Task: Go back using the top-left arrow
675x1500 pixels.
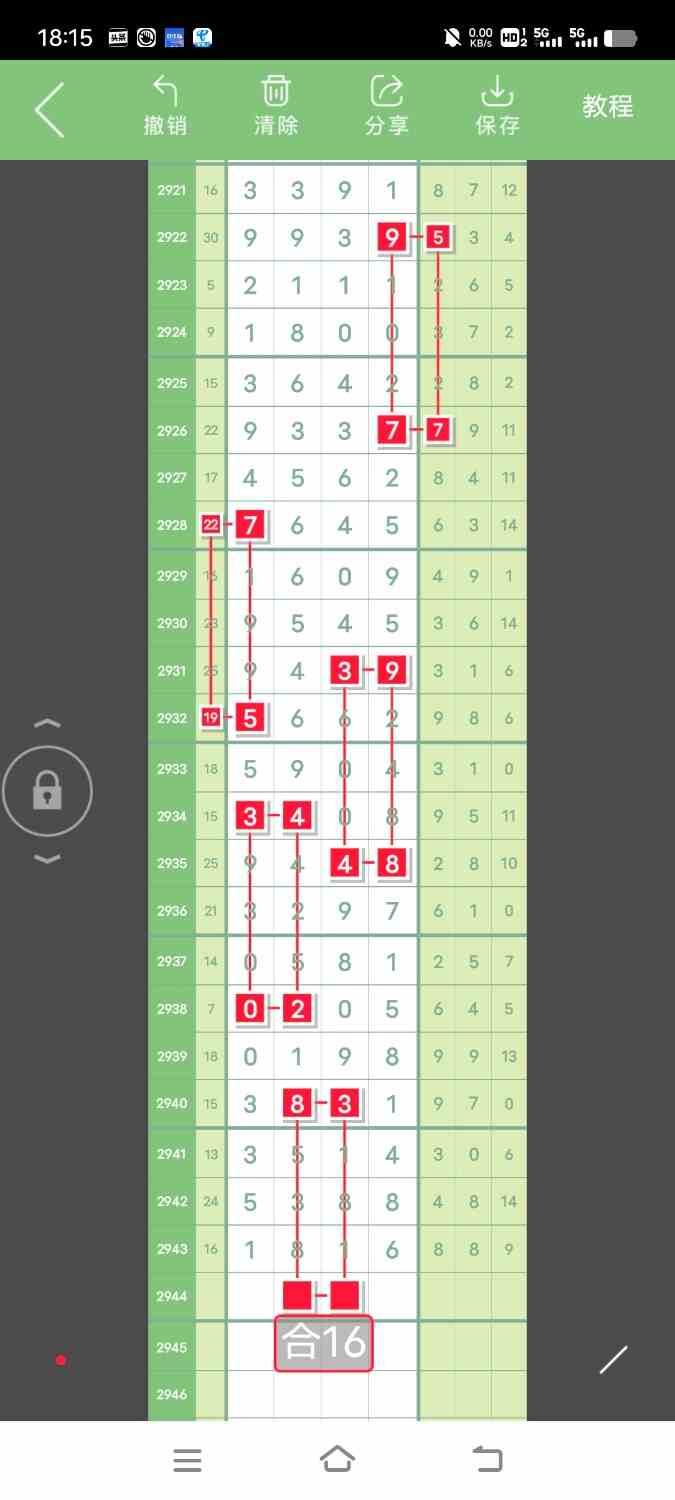Action: tap(49, 109)
